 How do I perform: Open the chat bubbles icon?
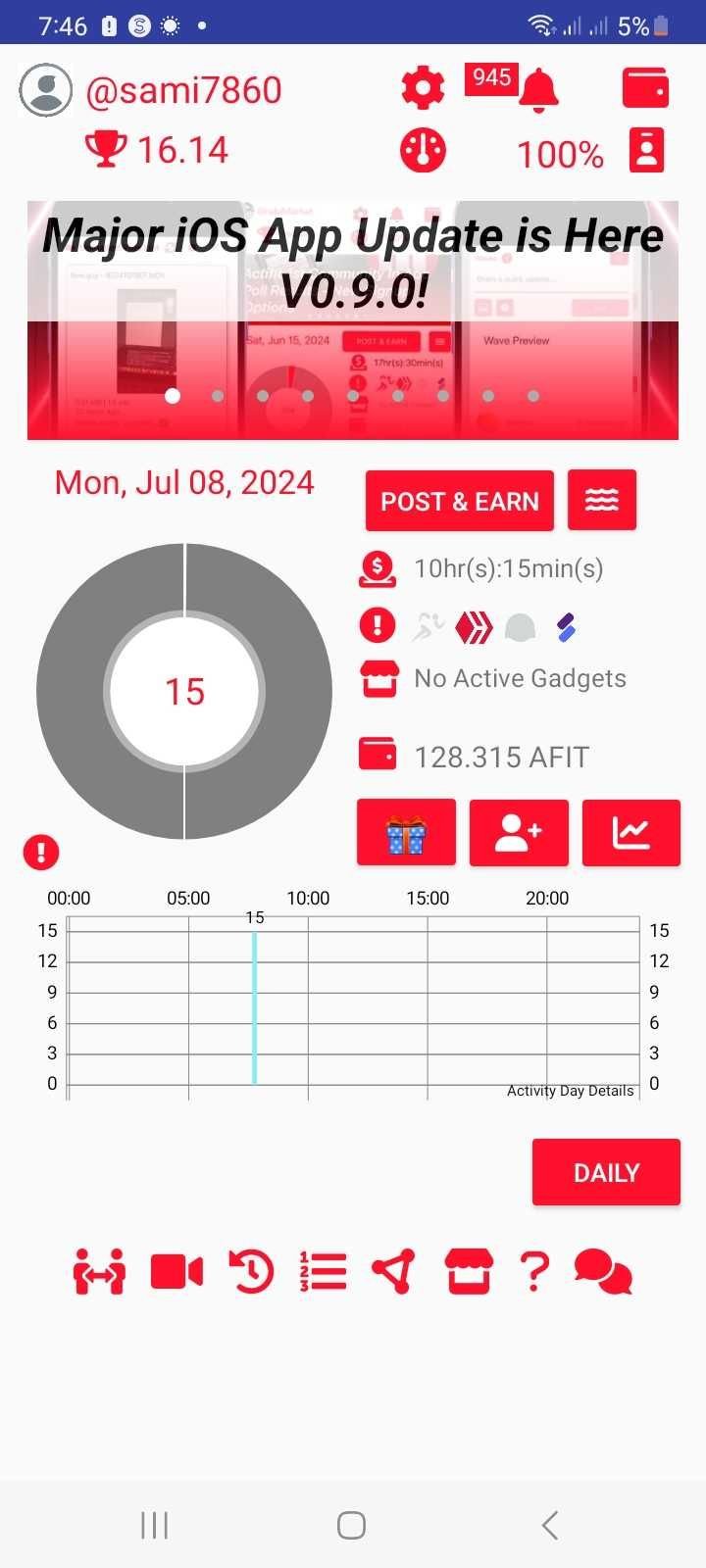pyautogui.click(x=602, y=1272)
